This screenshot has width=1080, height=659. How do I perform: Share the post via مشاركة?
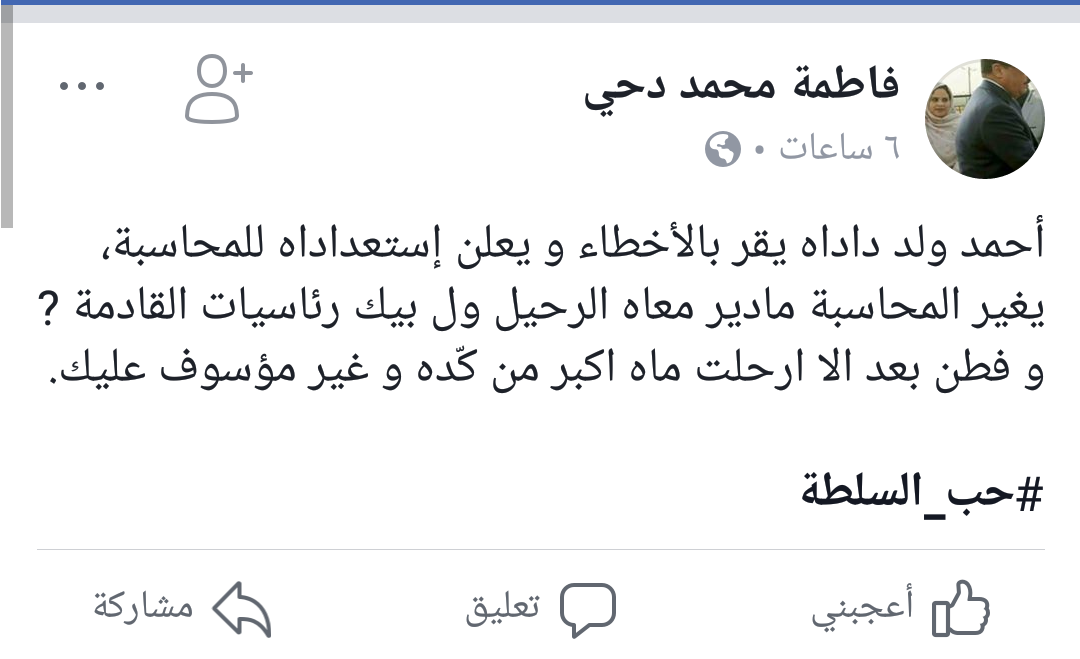pyautogui.click(x=182, y=608)
